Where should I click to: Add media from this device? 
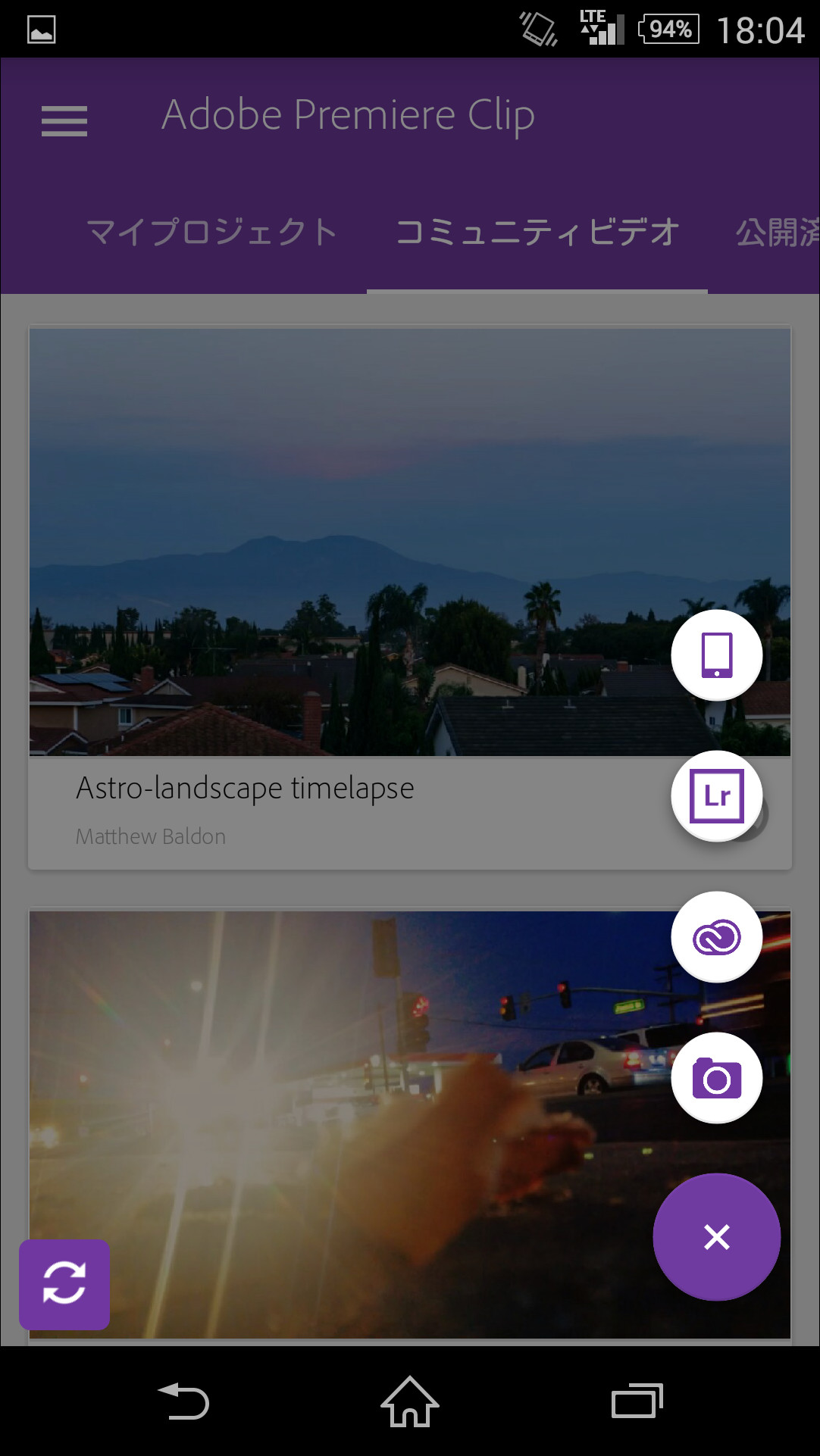(x=716, y=655)
